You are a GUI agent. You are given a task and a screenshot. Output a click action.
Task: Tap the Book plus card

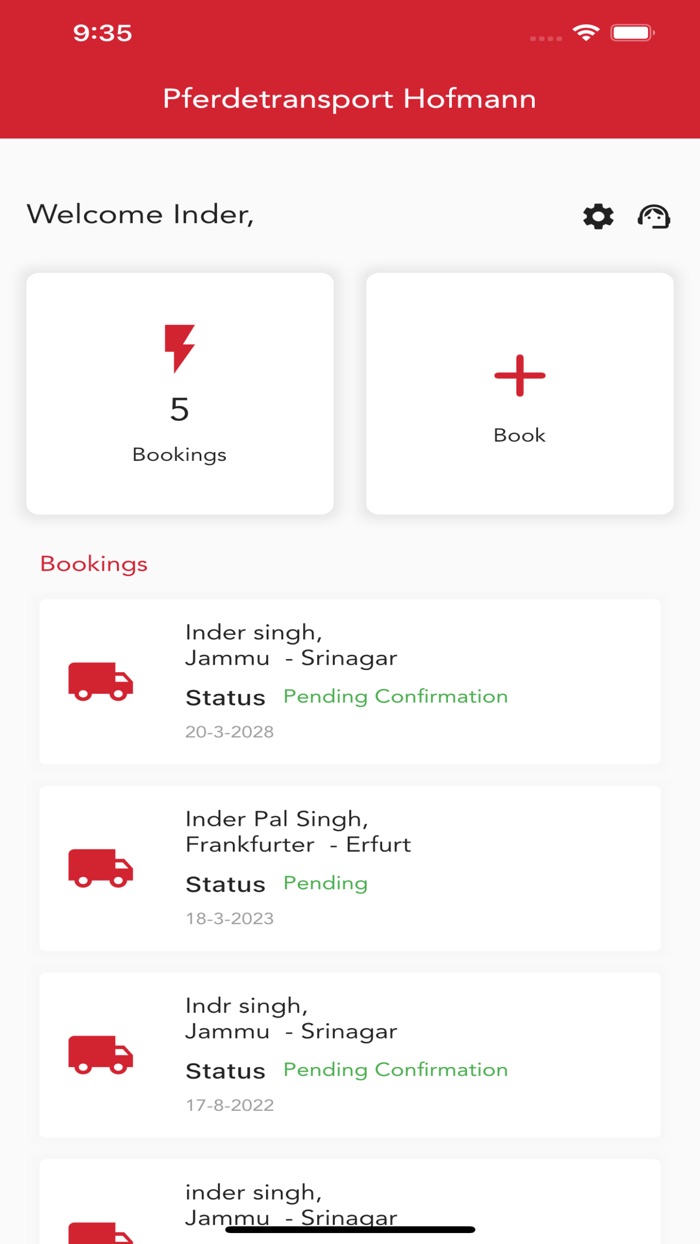point(520,394)
